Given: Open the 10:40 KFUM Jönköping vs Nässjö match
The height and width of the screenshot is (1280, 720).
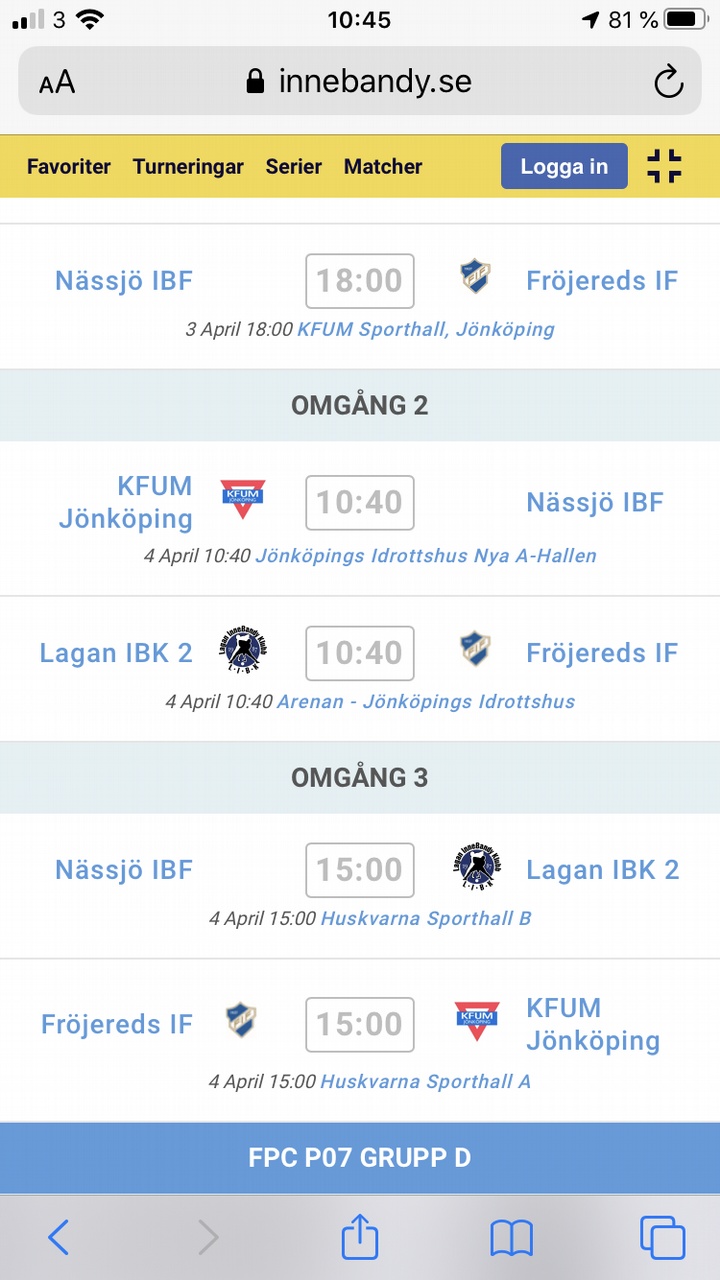Looking at the screenshot, I should (x=360, y=502).
